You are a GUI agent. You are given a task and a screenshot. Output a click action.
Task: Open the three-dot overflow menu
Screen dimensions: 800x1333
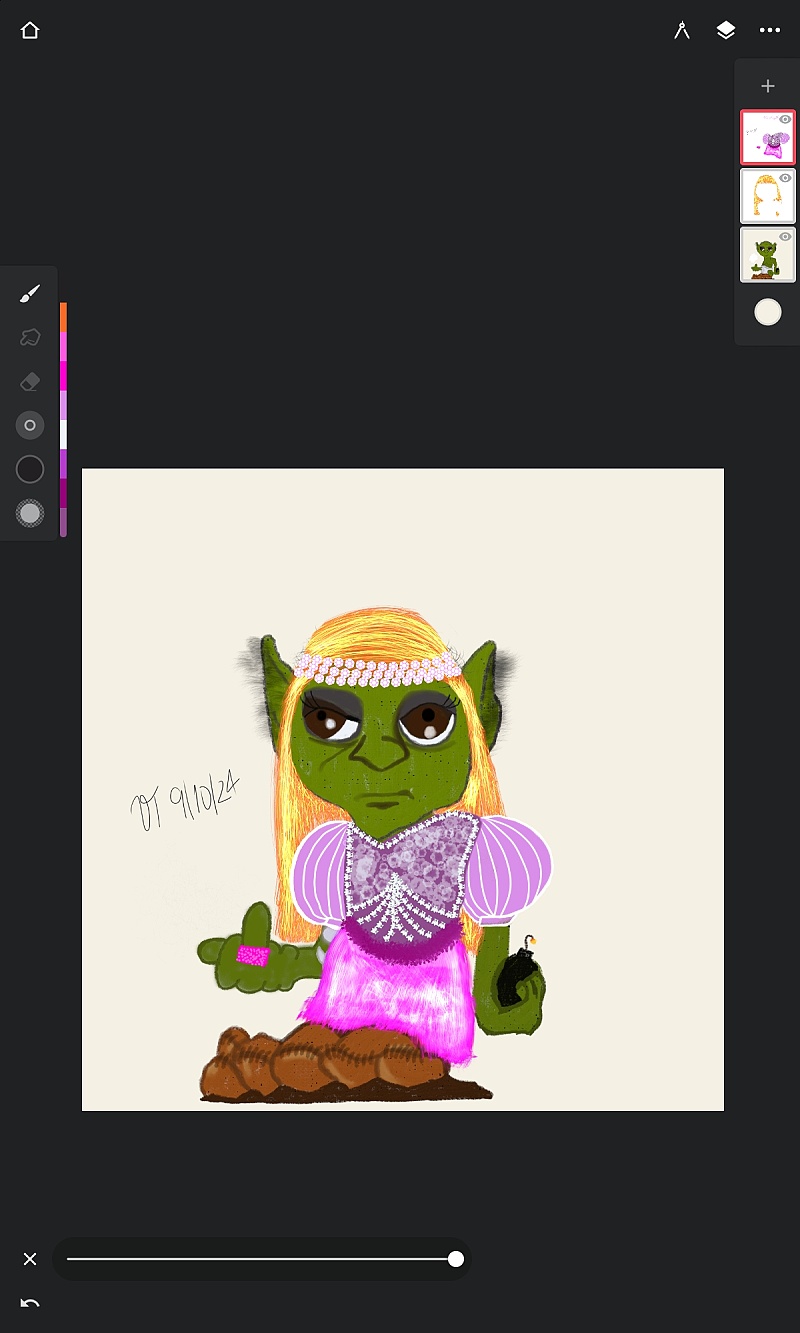pos(770,31)
